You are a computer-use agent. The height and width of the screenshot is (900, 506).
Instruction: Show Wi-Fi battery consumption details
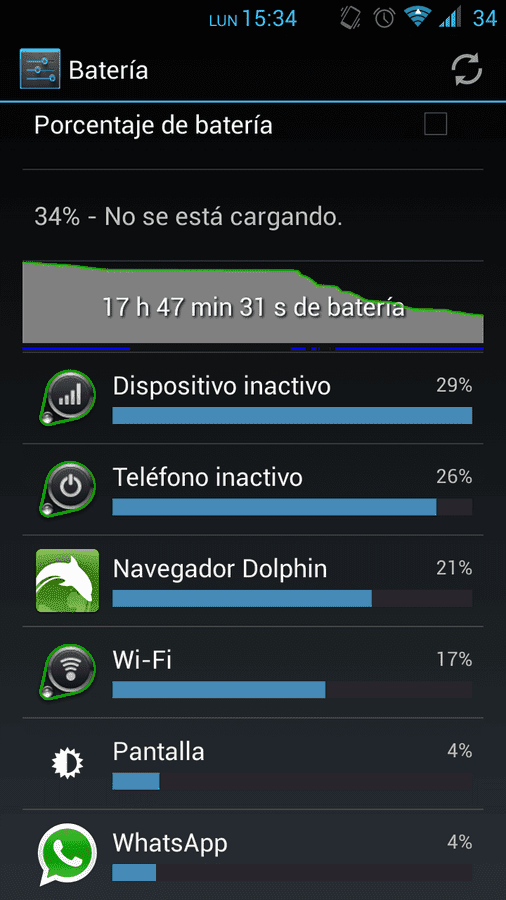click(x=253, y=672)
